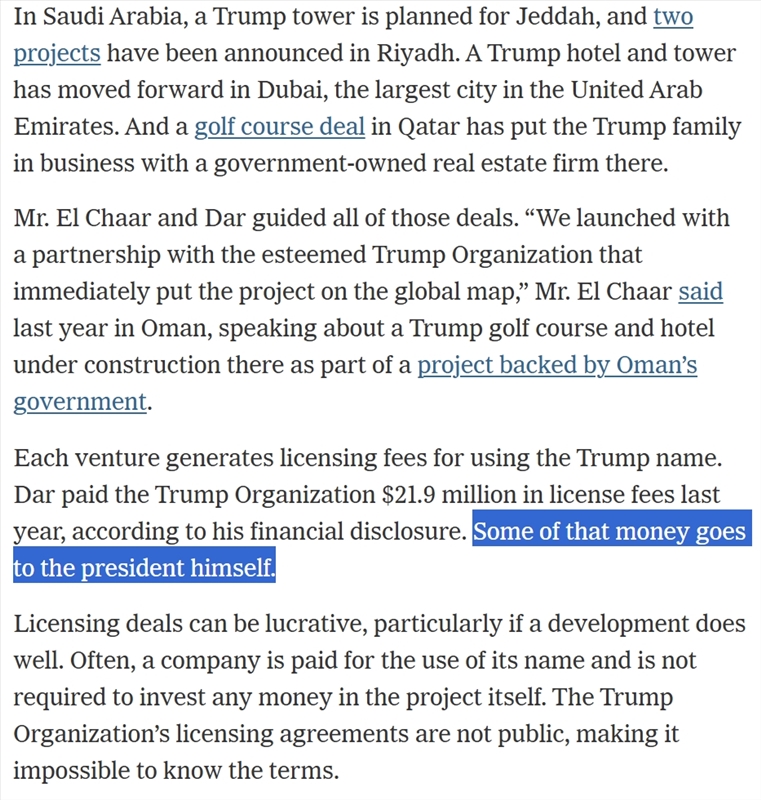Follow the "said" link after Mr. El Chaar
761x800 pixels.
[x=700, y=292]
